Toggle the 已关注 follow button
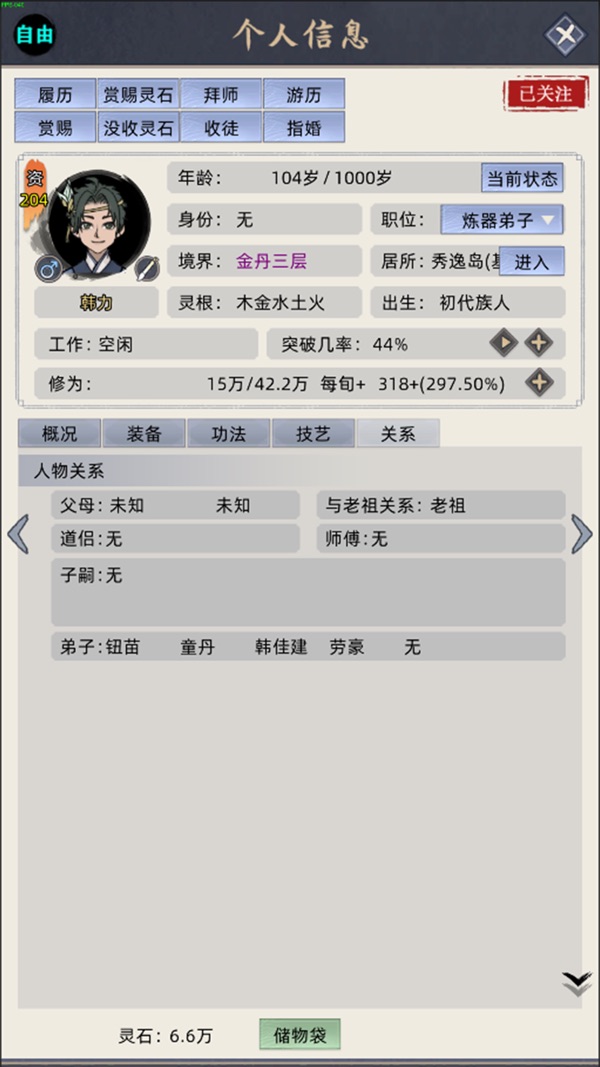The height and width of the screenshot is (1067, 600). (546, 94)
